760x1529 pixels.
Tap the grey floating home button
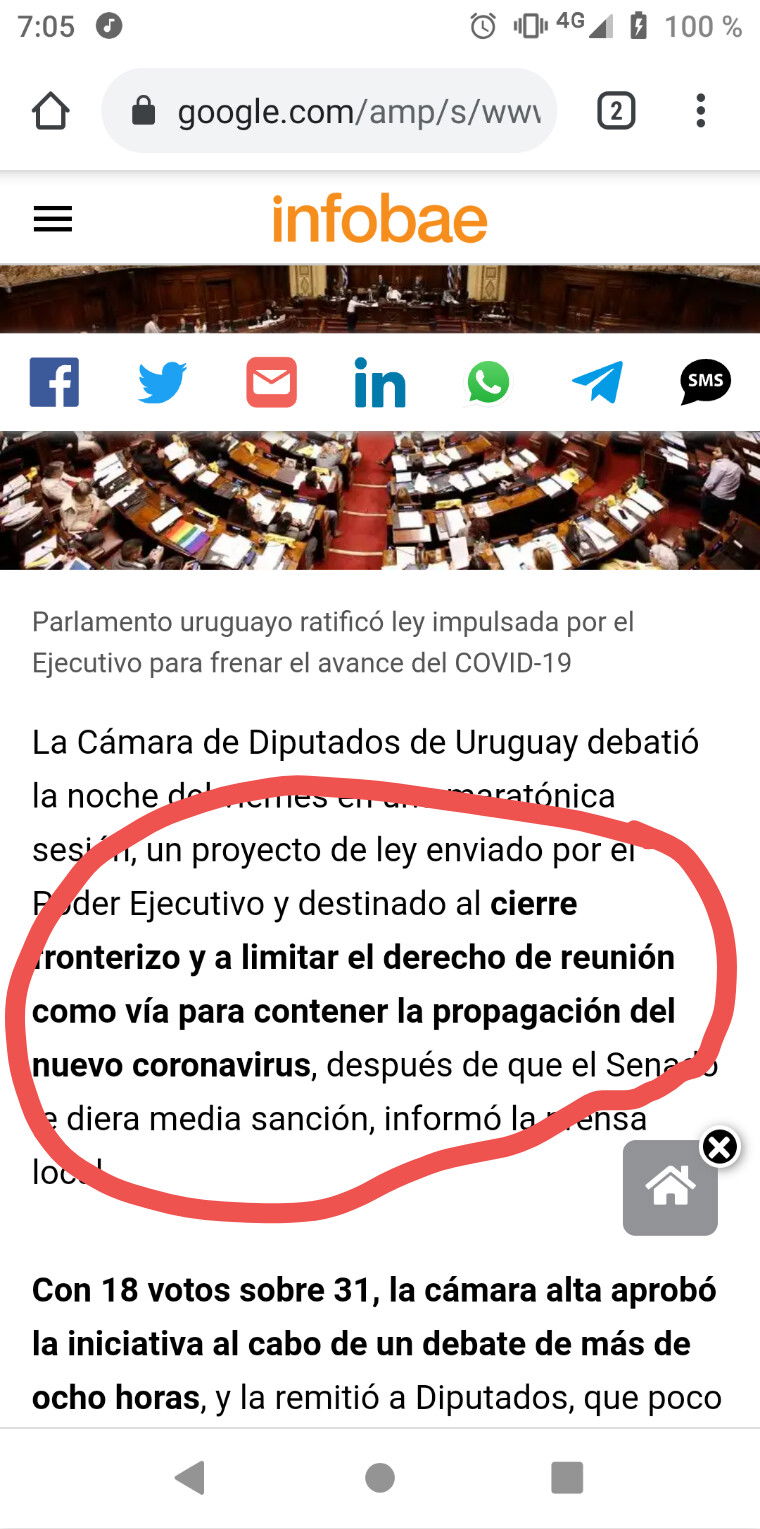click(670, 1188)
